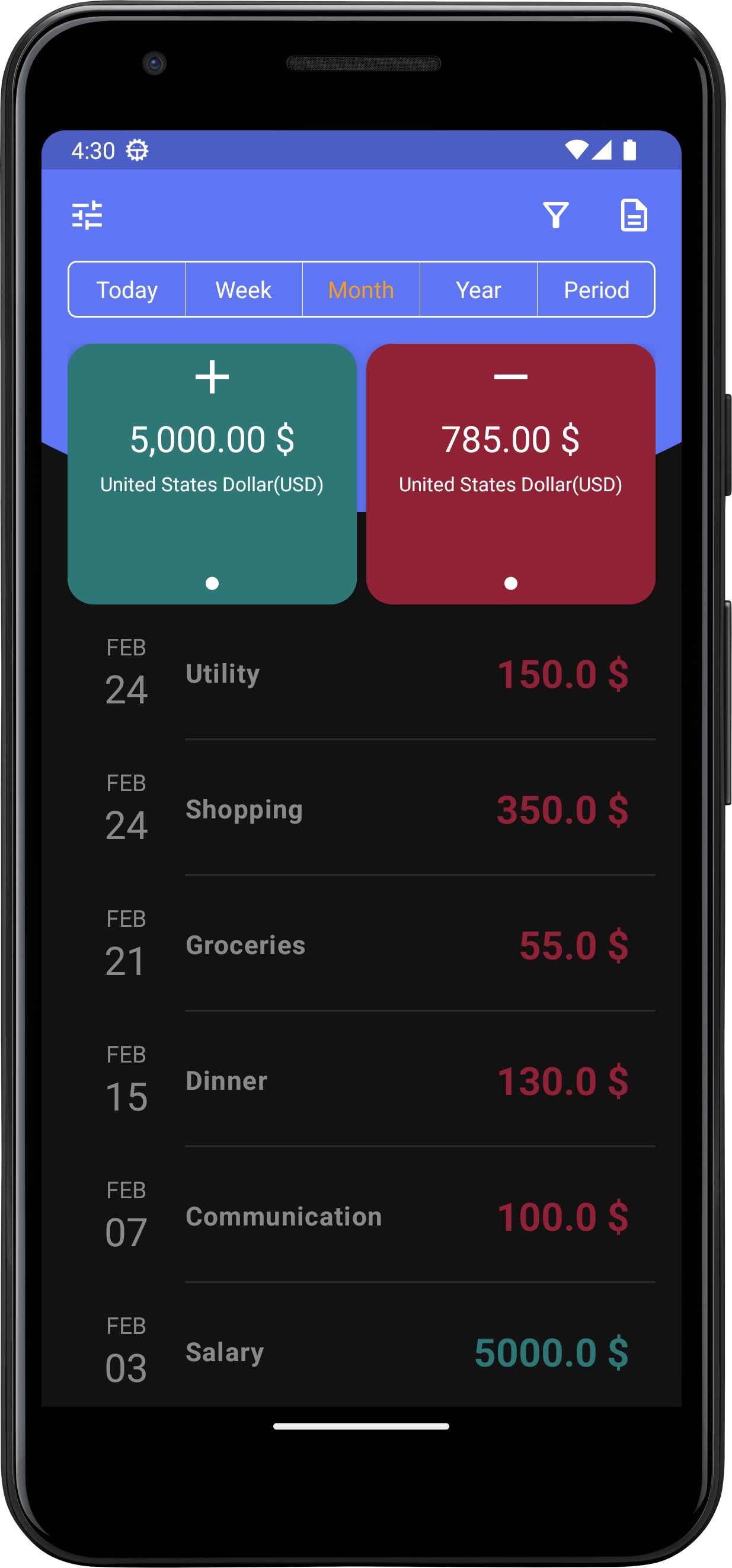Switch to the Today tab
This screenshot has width=732, height=1568.
[127, 290]
